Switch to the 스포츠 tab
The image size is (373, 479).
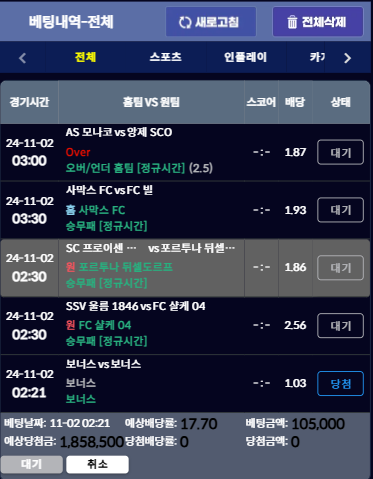[x=165, y=57]
